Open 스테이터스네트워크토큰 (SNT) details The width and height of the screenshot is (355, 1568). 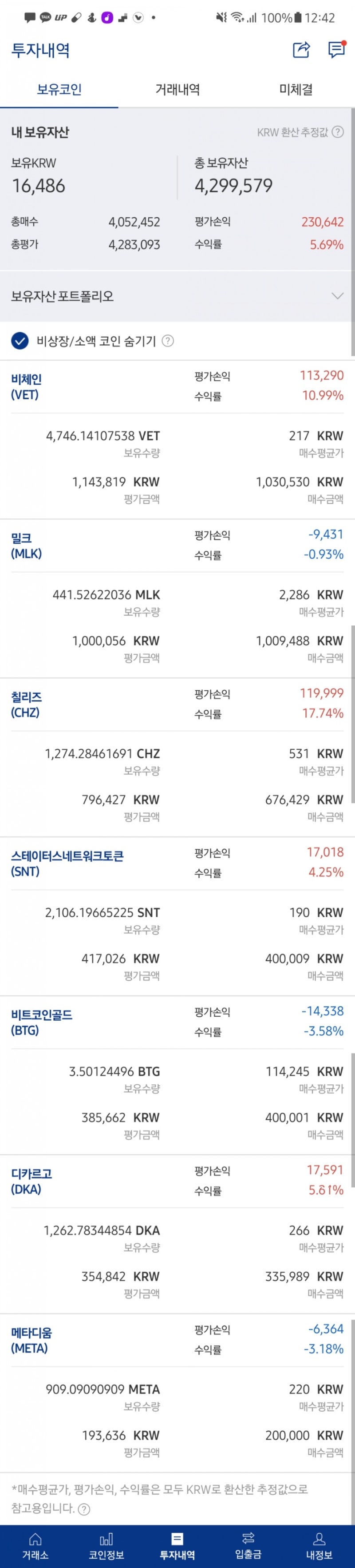click(x=67, y=864)
